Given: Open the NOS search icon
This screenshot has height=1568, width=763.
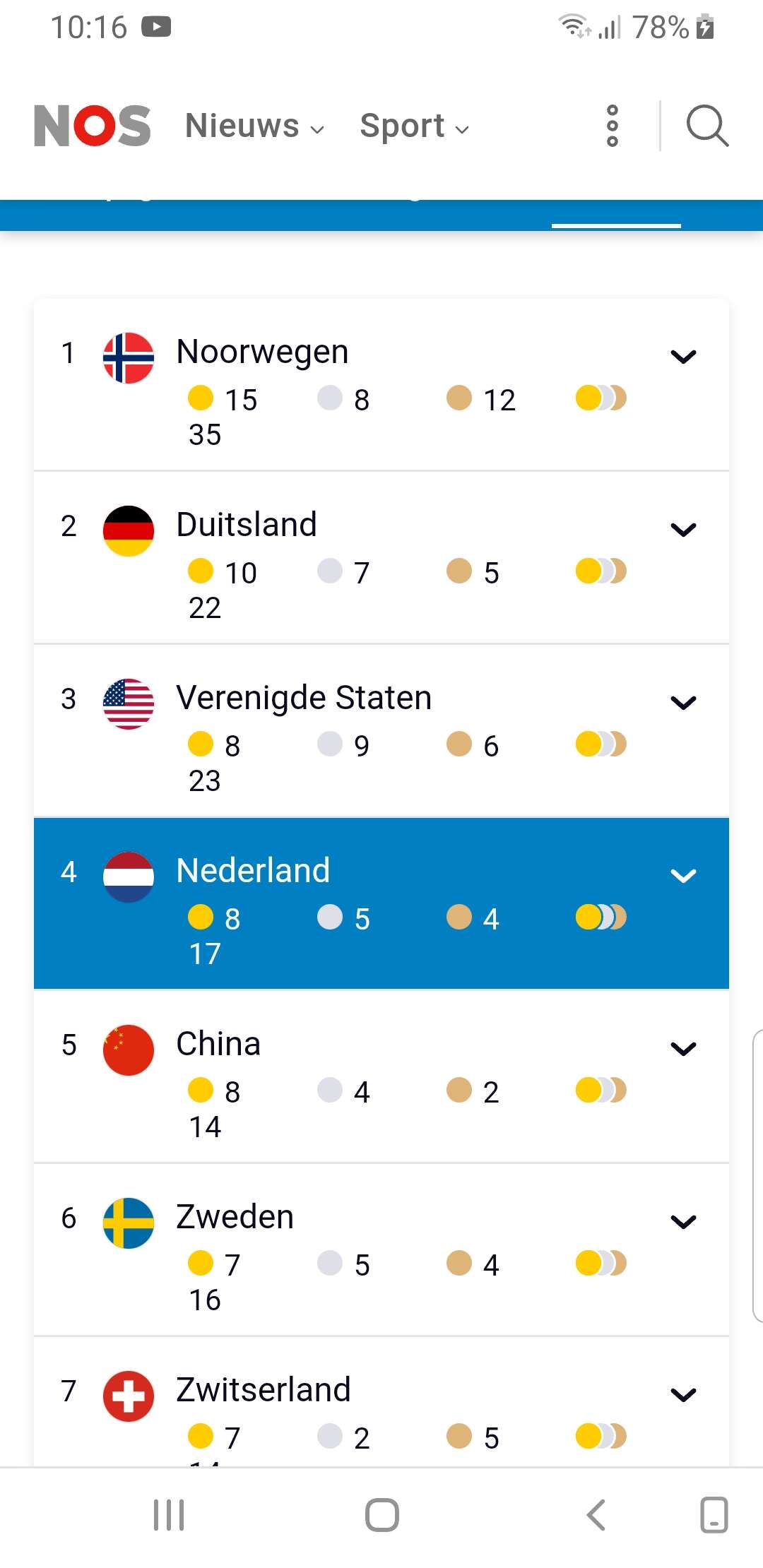Looking at the screenshot, I should (707, 126).
